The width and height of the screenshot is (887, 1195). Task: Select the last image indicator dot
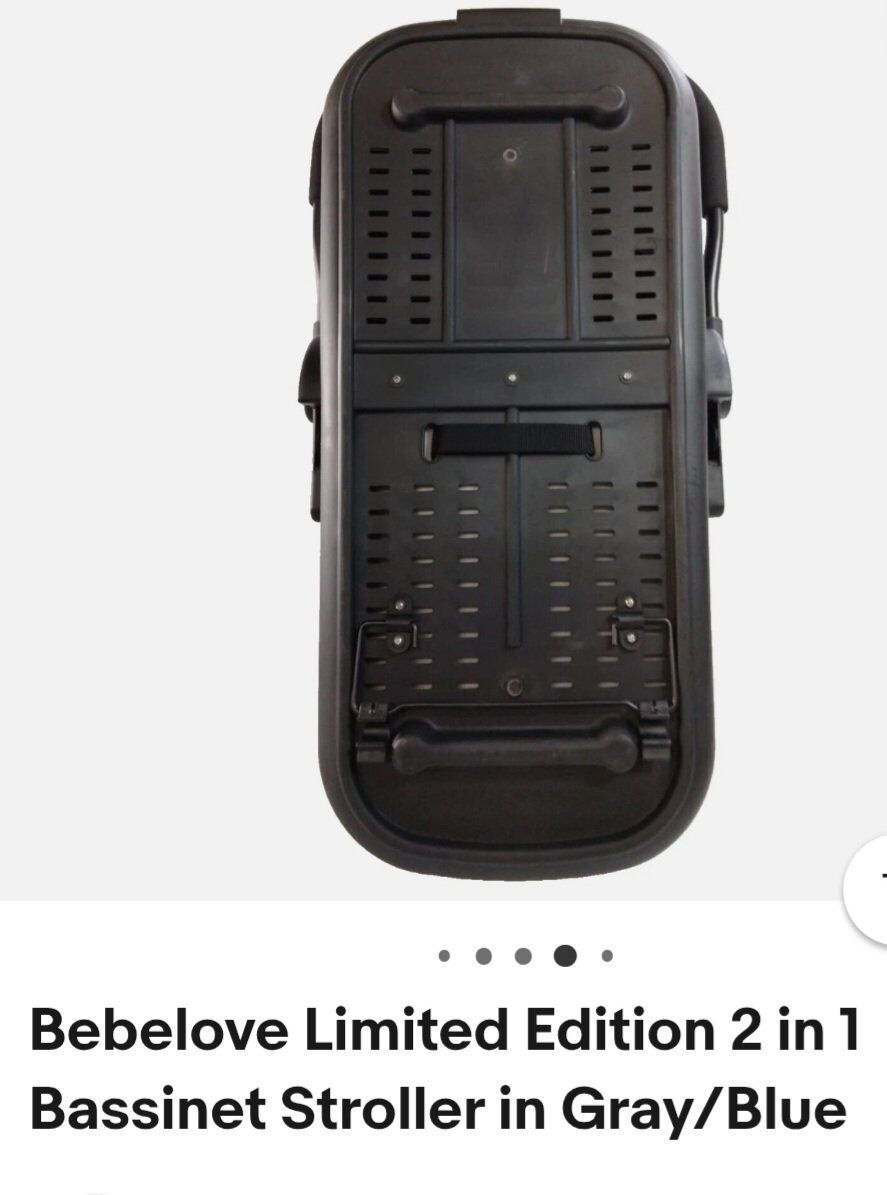[607, 956]
